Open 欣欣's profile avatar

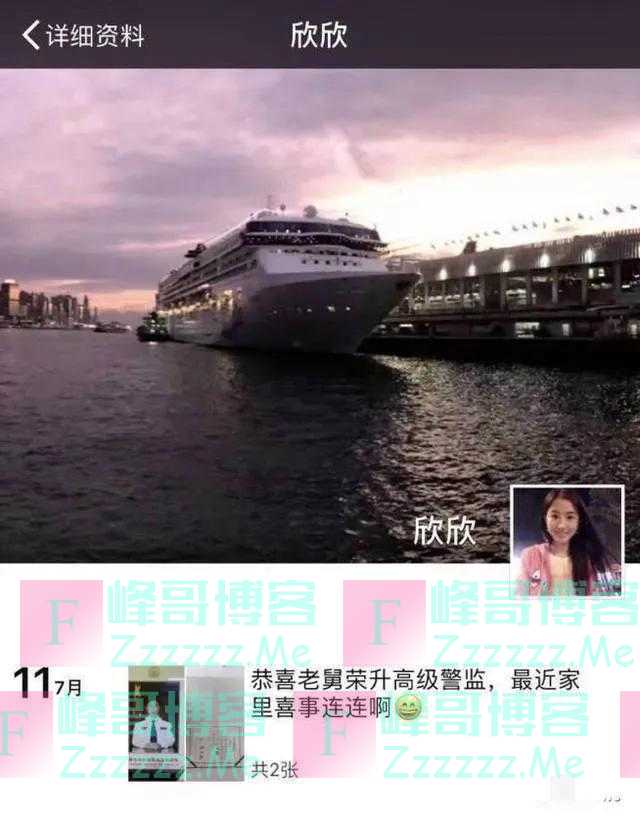point(566,541)
